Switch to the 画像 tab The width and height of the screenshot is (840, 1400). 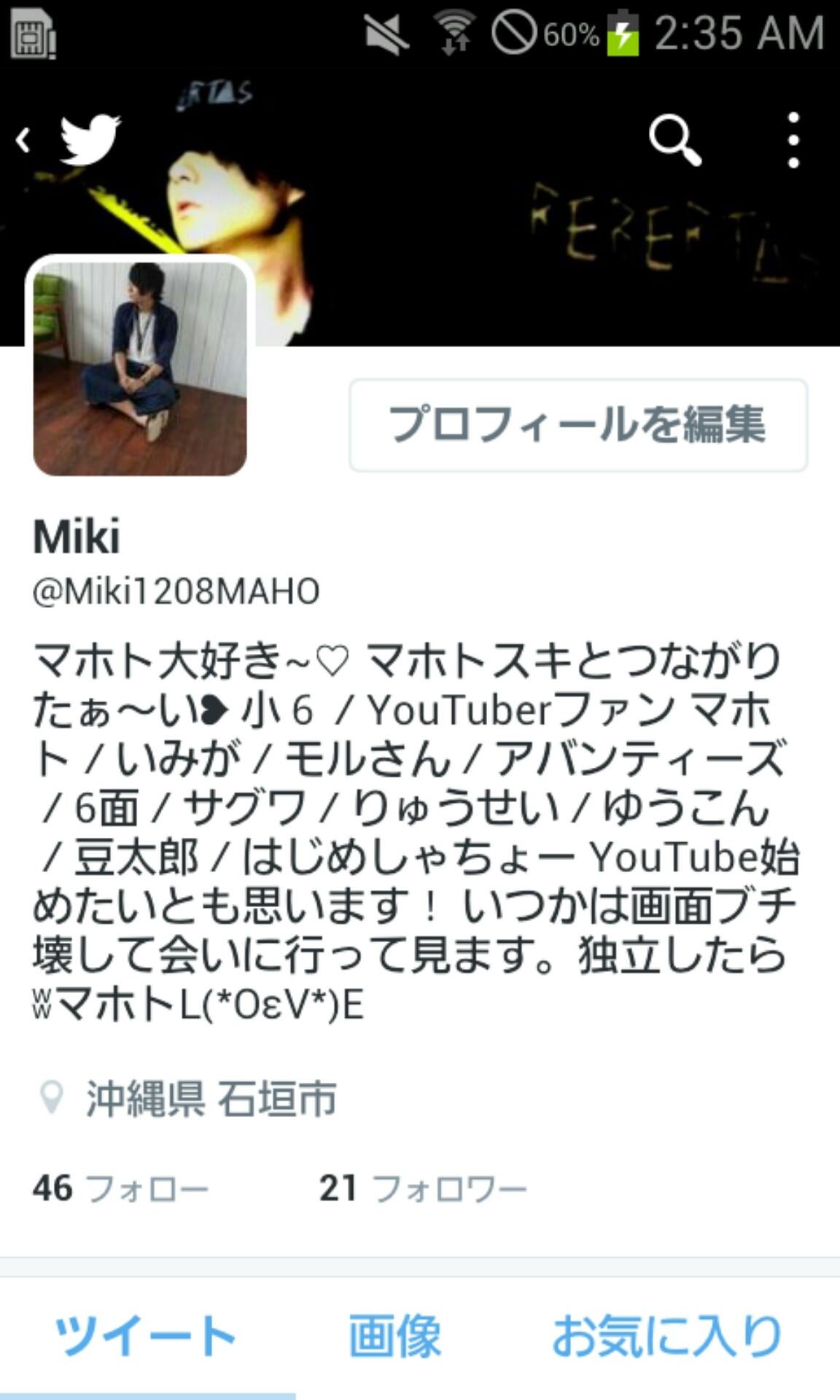tap(394, 1336)
